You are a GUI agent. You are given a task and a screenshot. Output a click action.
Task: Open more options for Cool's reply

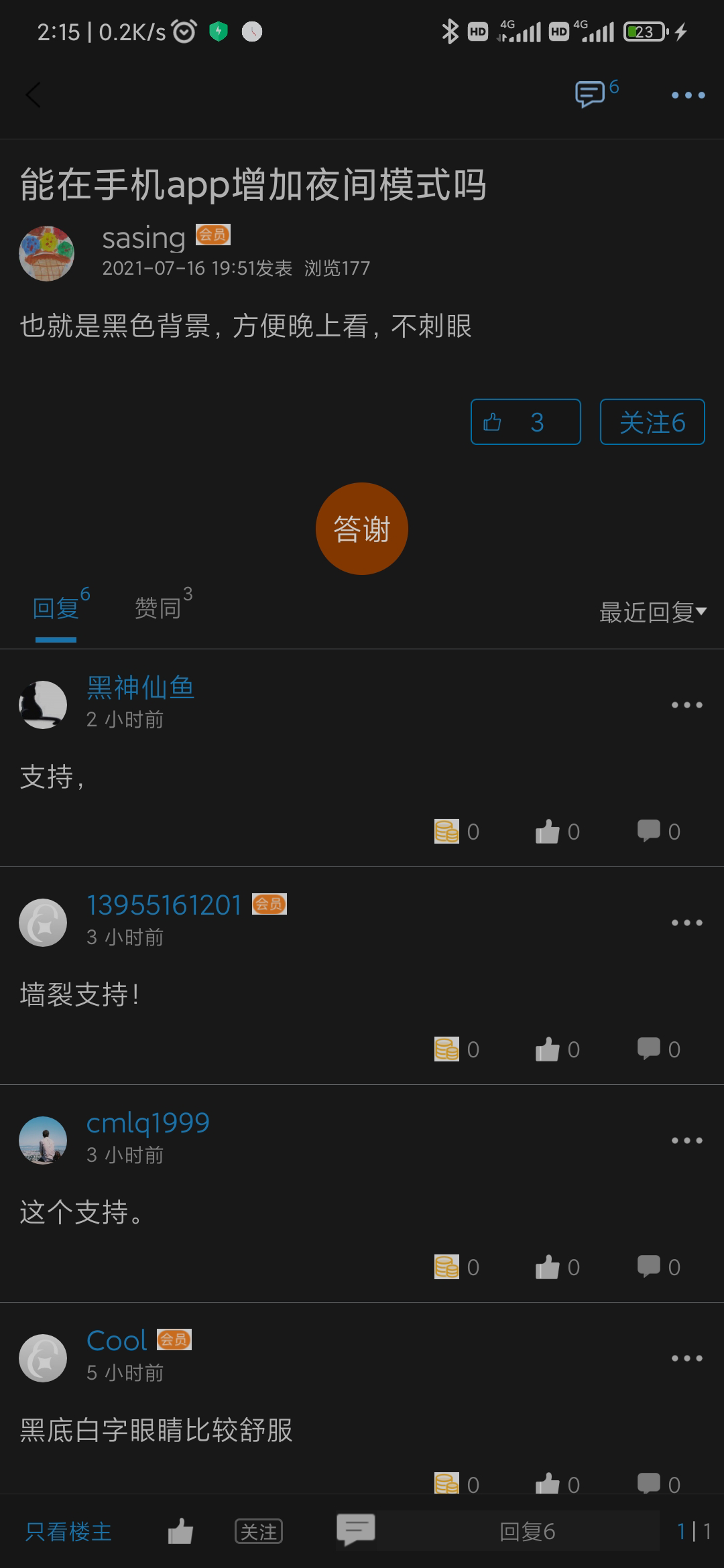coord(687,1358)
